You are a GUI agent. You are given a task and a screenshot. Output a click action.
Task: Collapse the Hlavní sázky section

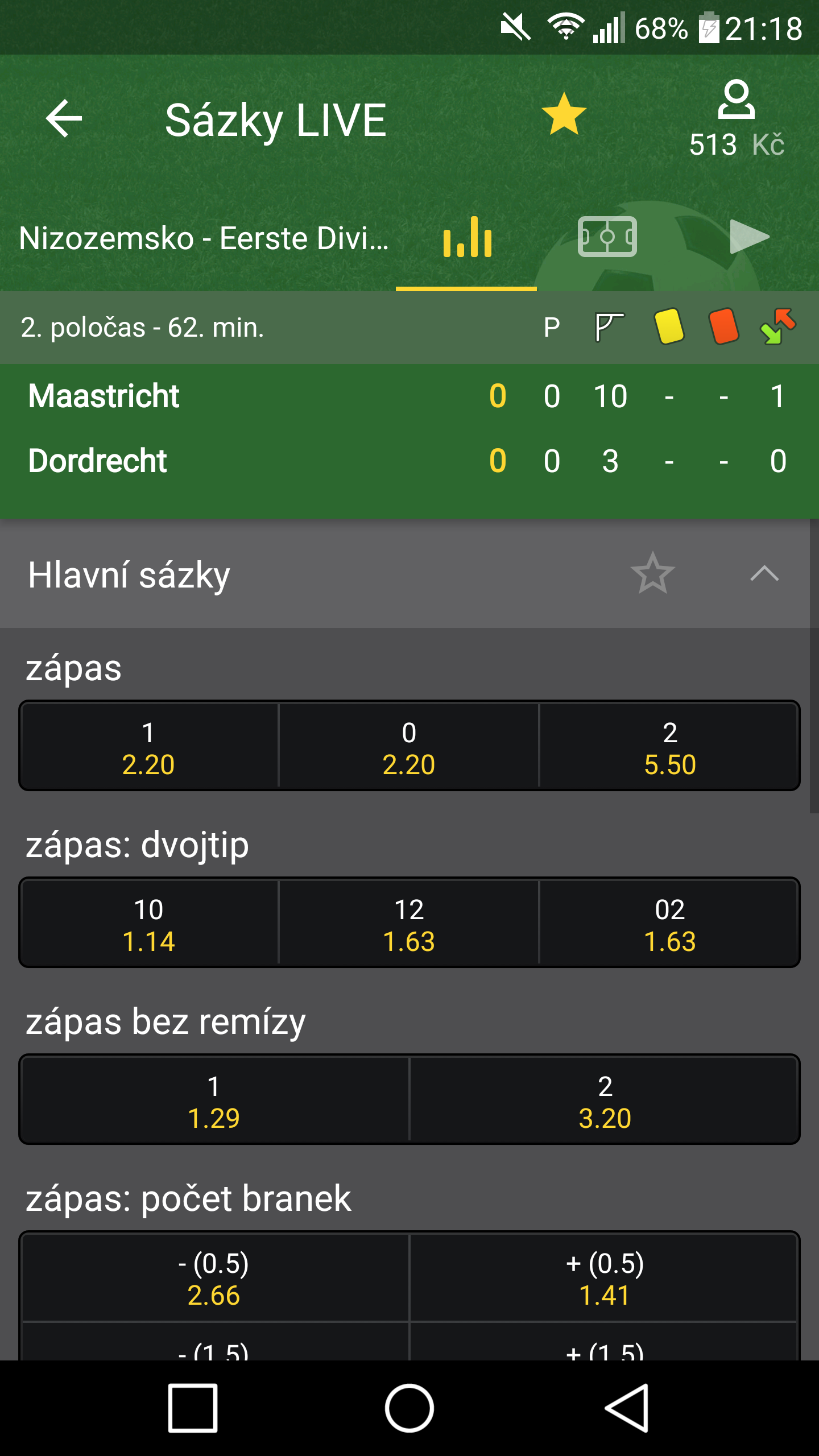pyautogui.click(x=764, y=573)
